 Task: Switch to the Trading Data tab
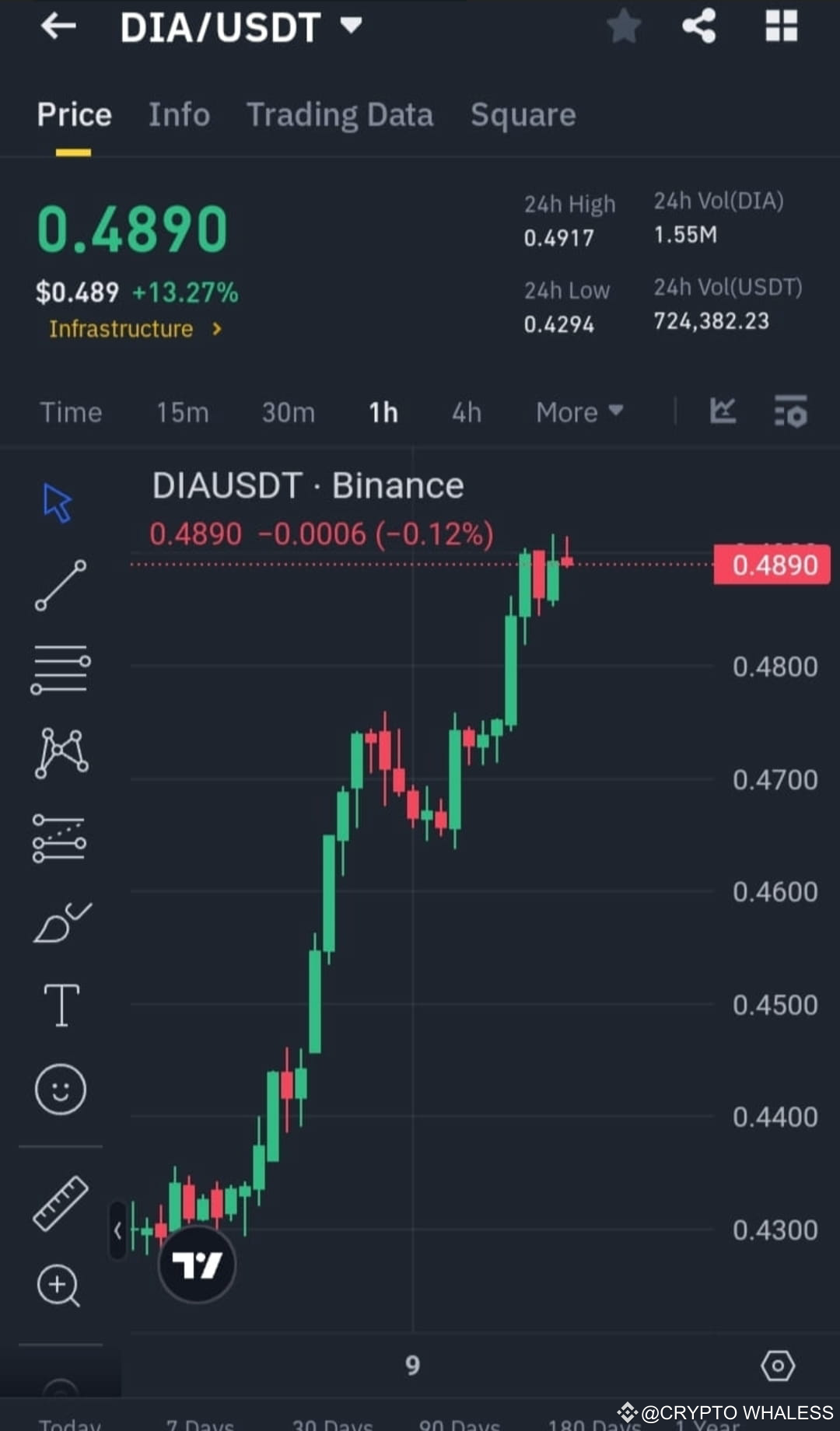340,115
